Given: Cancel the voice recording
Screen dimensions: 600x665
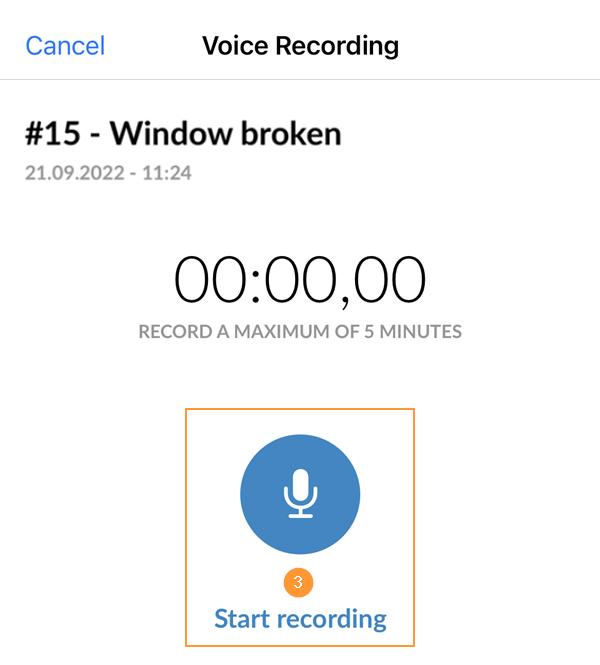Looking at the screenshot, I should coord(65,46).
